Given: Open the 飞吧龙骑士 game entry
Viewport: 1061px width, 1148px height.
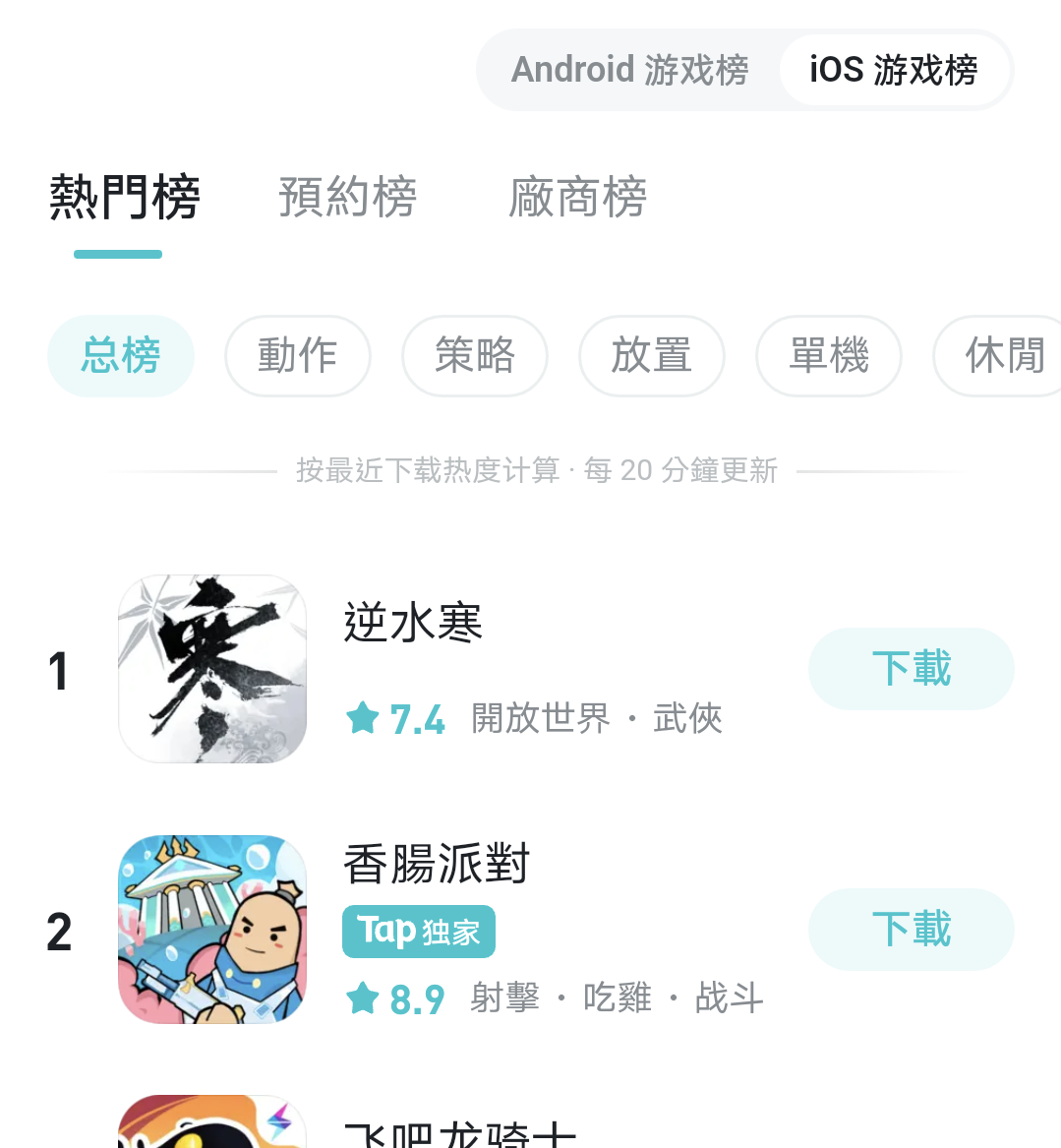Looking at the screenshot, I should point(459,1133).
